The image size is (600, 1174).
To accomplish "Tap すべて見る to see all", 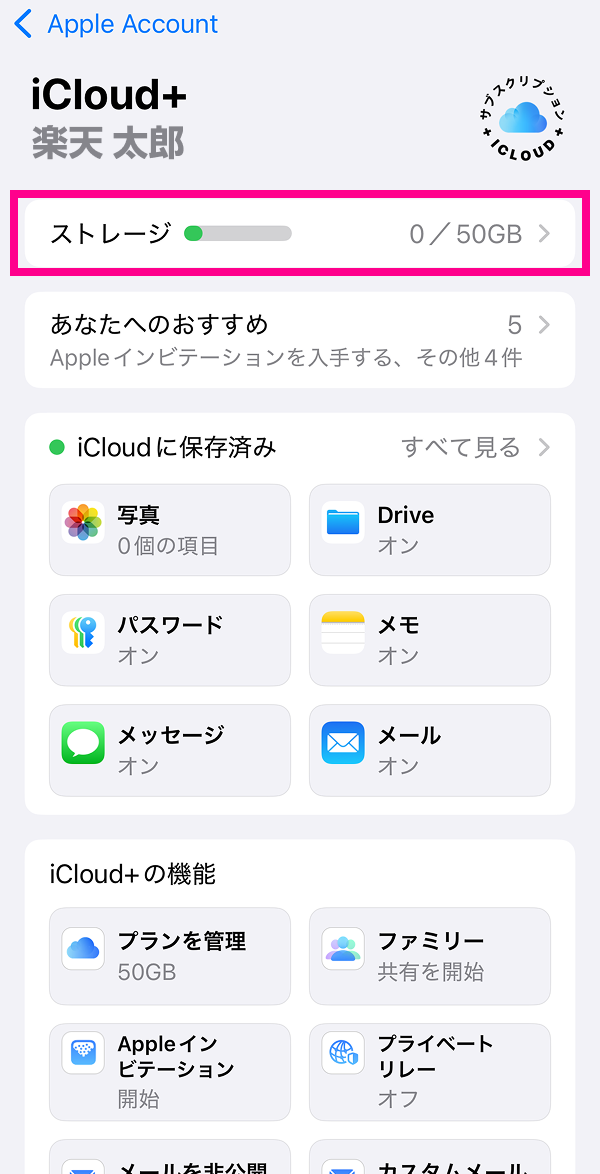I will [x=476, y=448].
